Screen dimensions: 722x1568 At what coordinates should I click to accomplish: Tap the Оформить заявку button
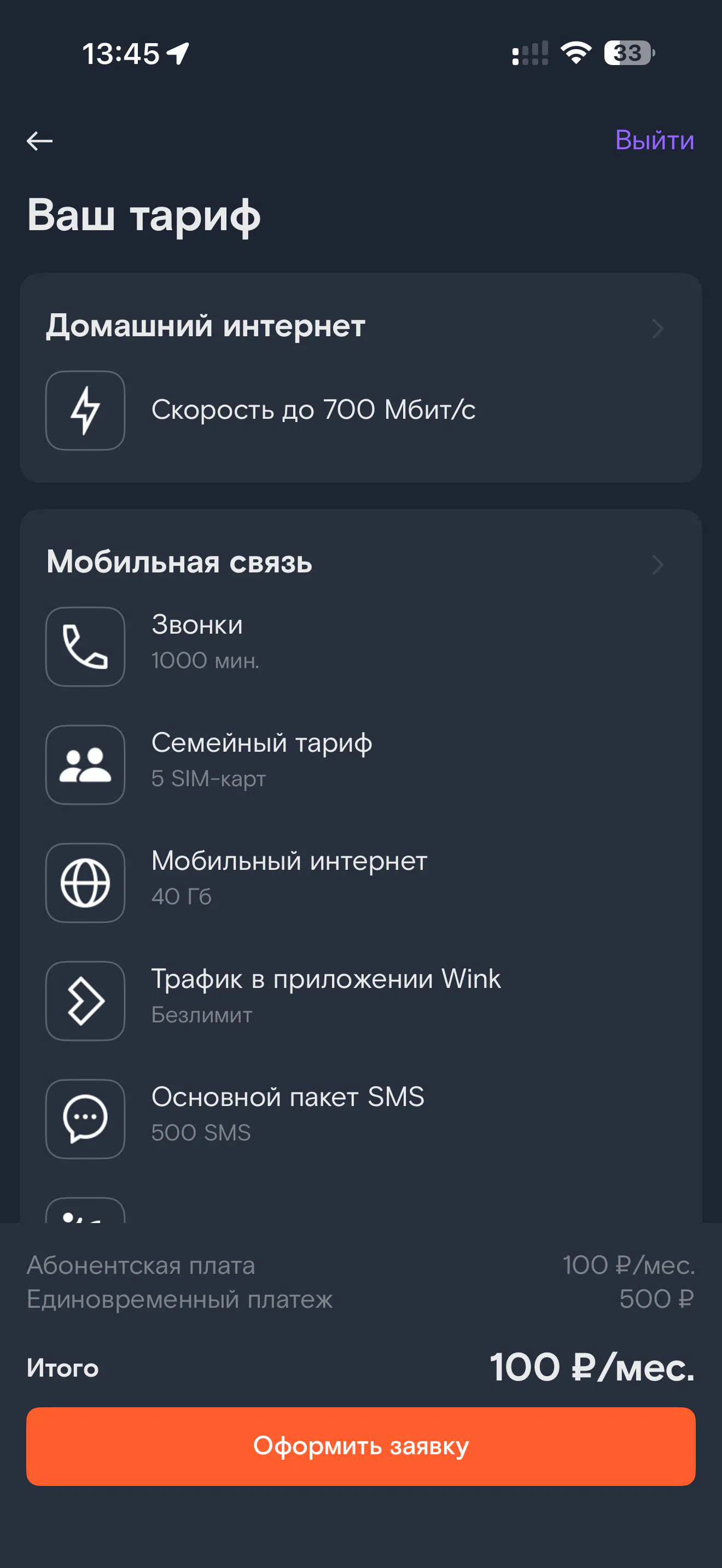pyautogui.click(x=360, y=1446)
